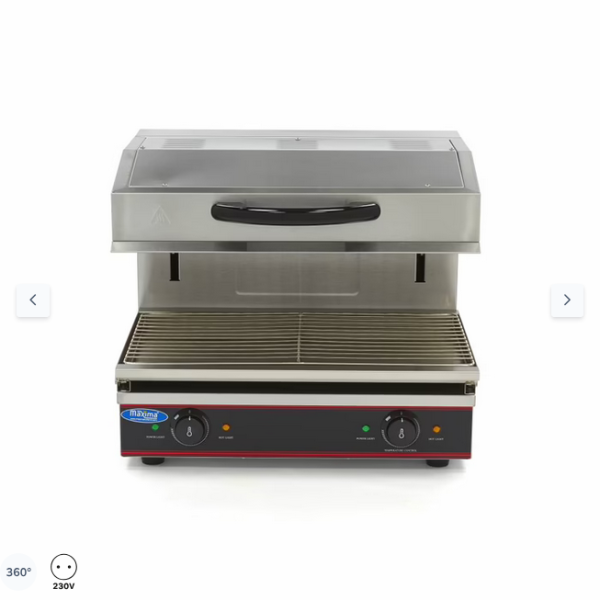600x600 pixels.
Task: Go to the previous product image
Action: [33, 300]
